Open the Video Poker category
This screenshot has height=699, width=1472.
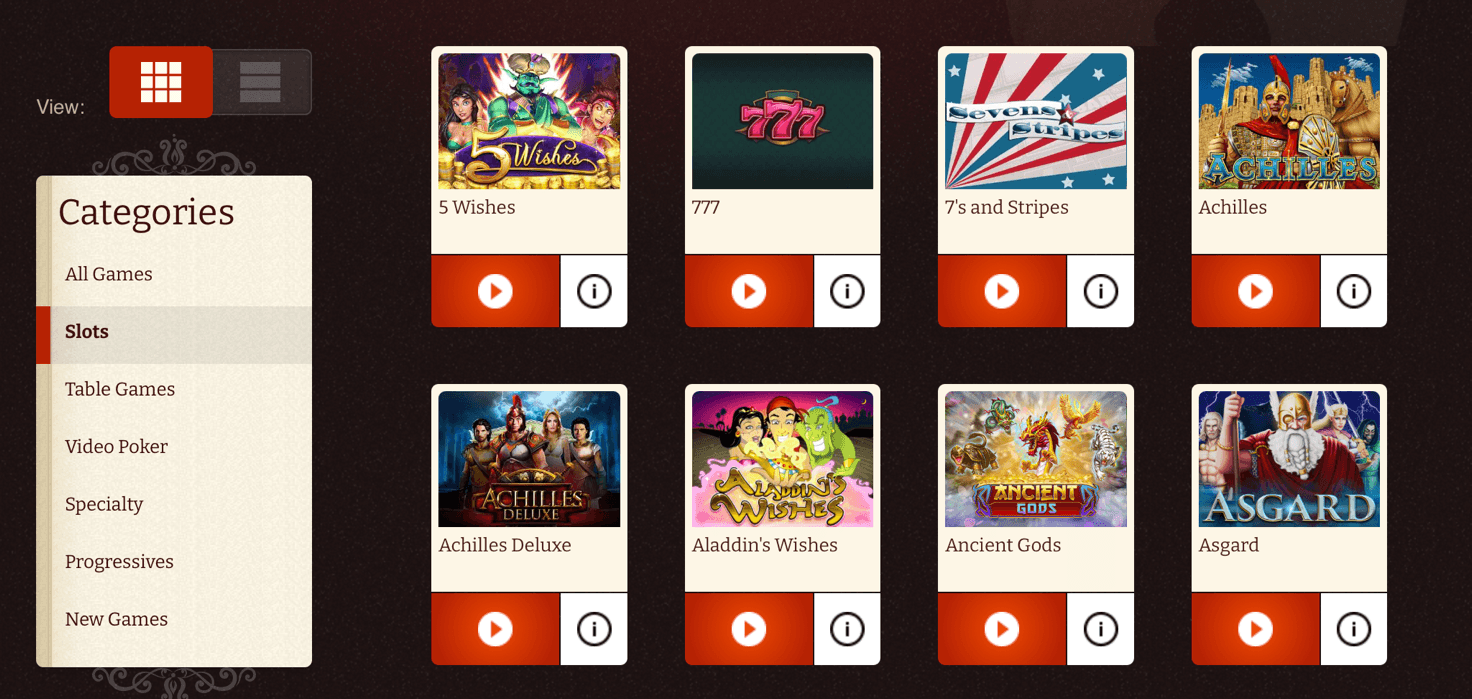point(116,447)
